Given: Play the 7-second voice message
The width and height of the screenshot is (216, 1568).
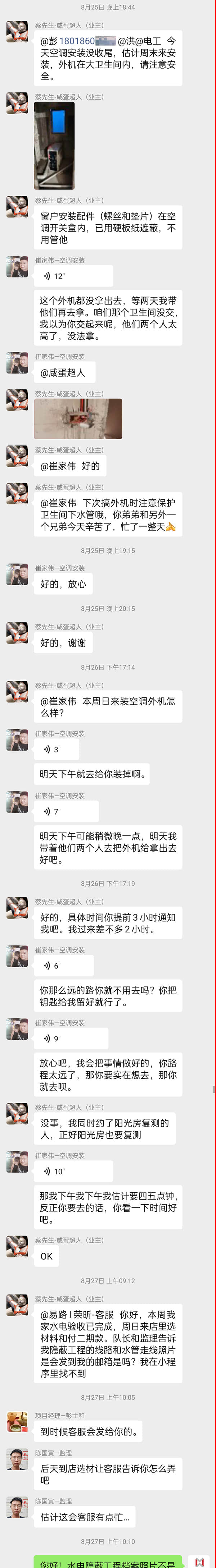Looking at the screenshot, I should [x=66, y=811].
